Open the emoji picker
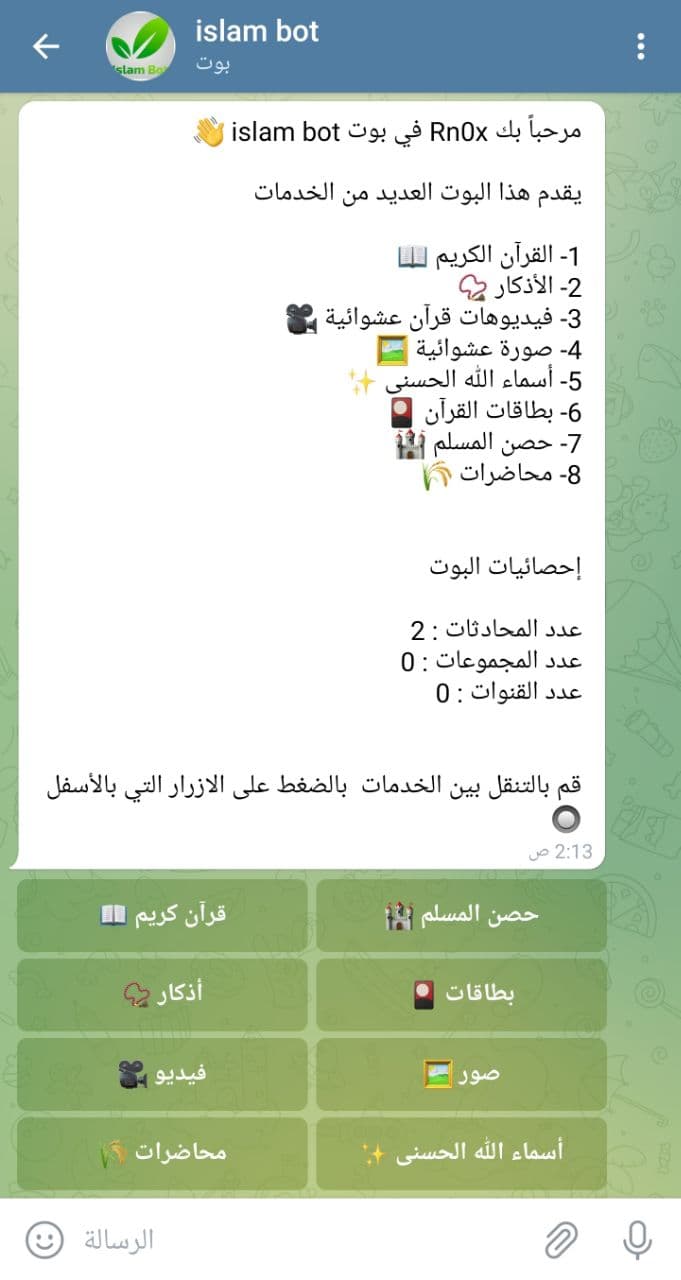 43,1240
